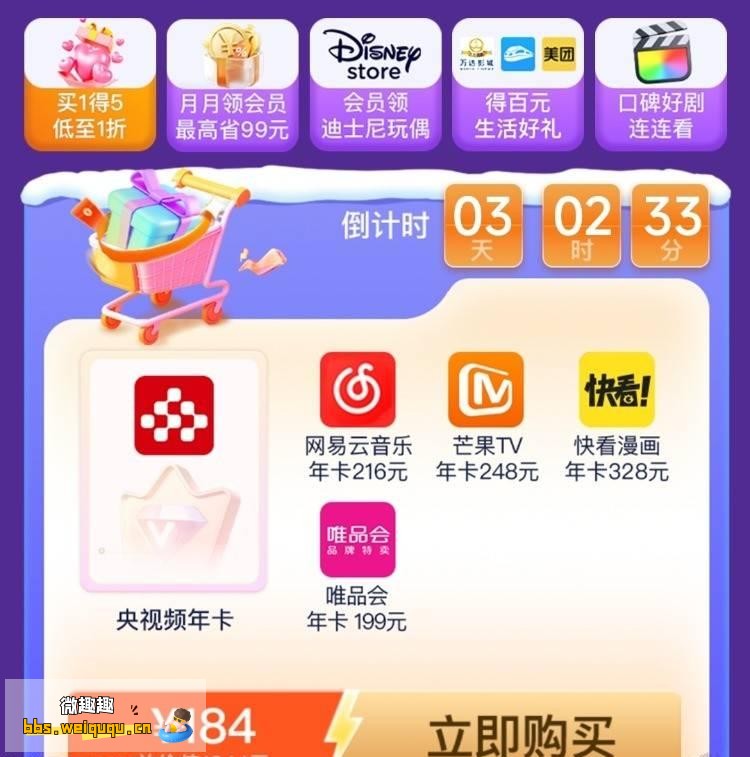The image size is (750, 757).
Task: Open the 得百元生活好礼 tile
Action: [x=517, y=85]
